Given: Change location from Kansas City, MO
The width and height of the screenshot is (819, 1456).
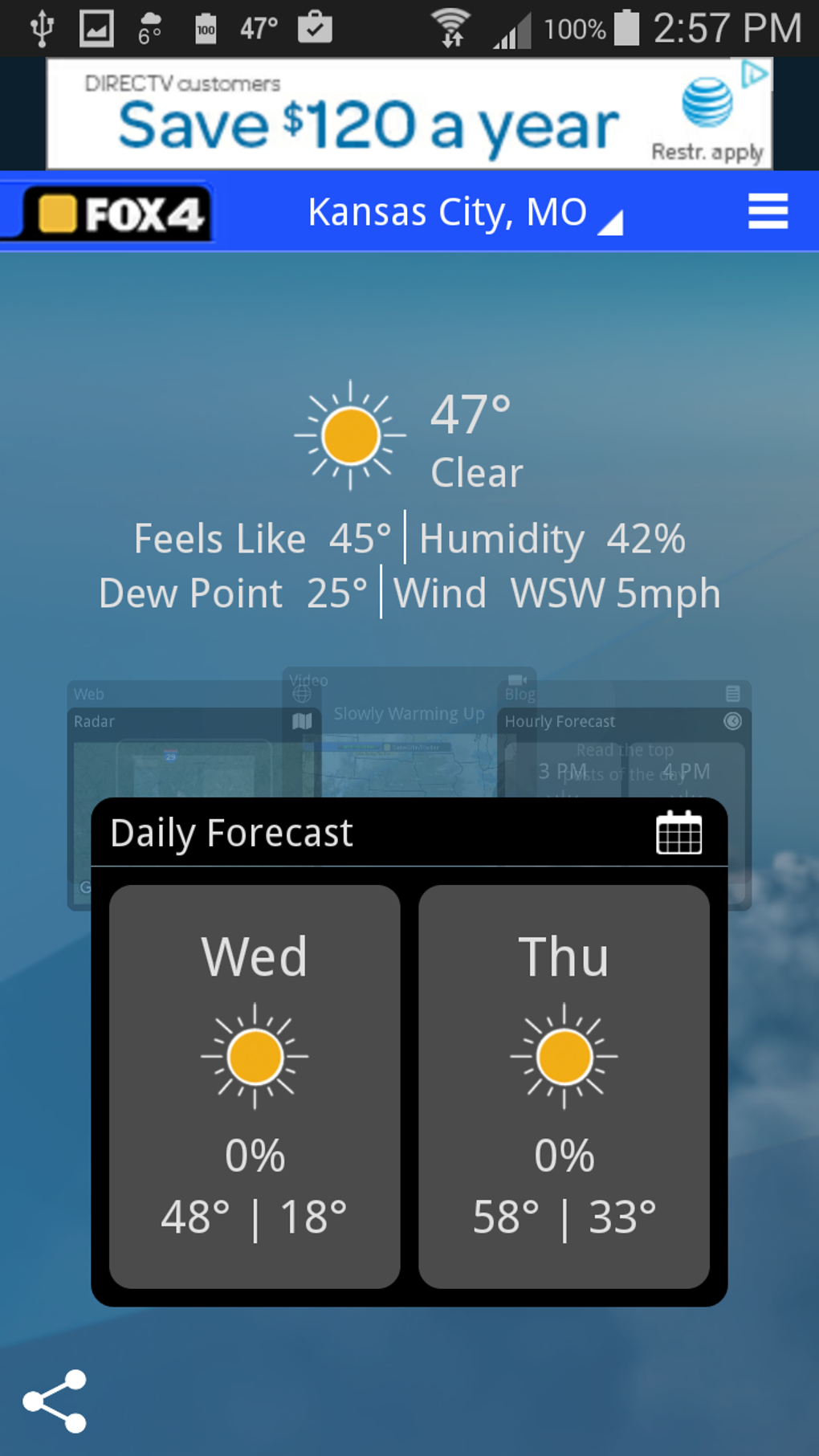Looking at the screenshot, I should point(465,213).
